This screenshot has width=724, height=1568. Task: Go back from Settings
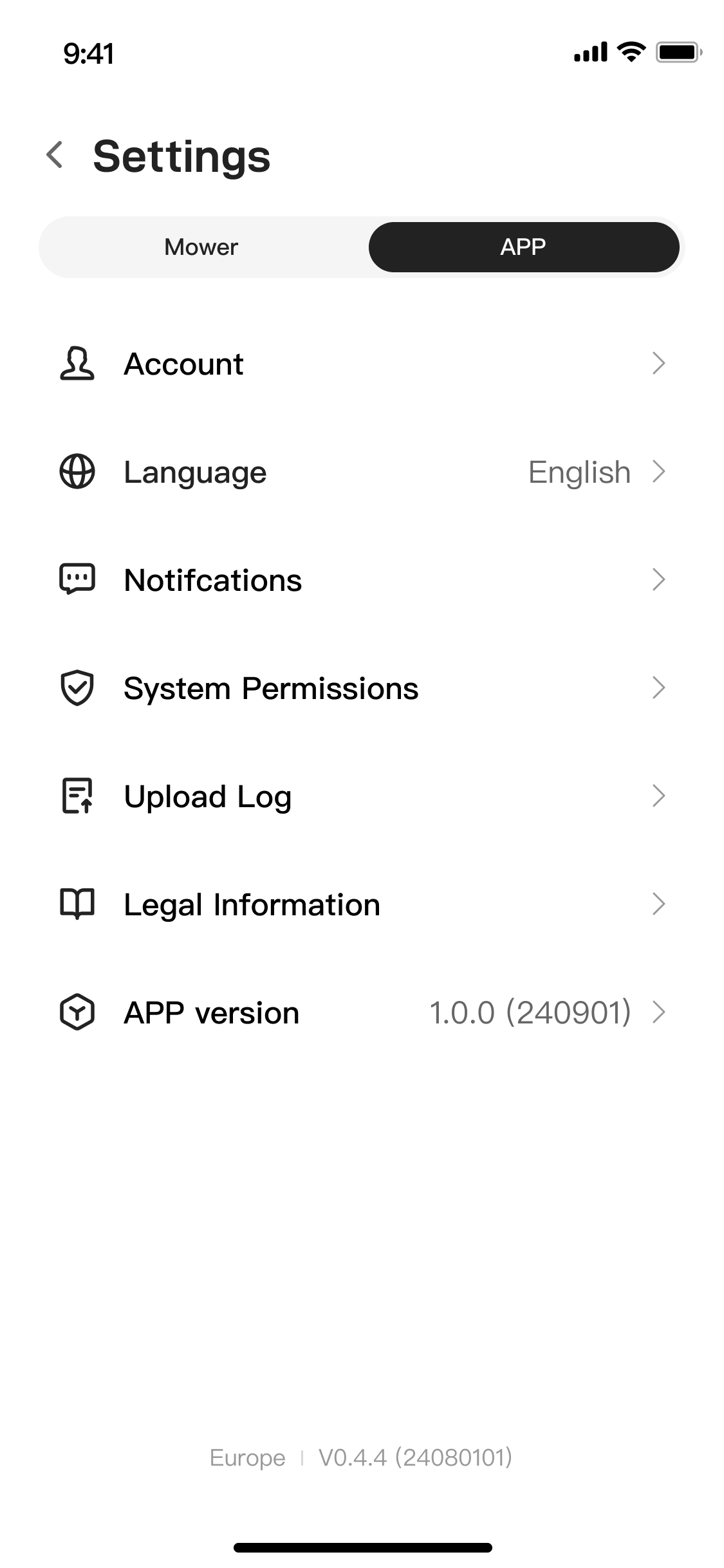(x=55, y=155)
